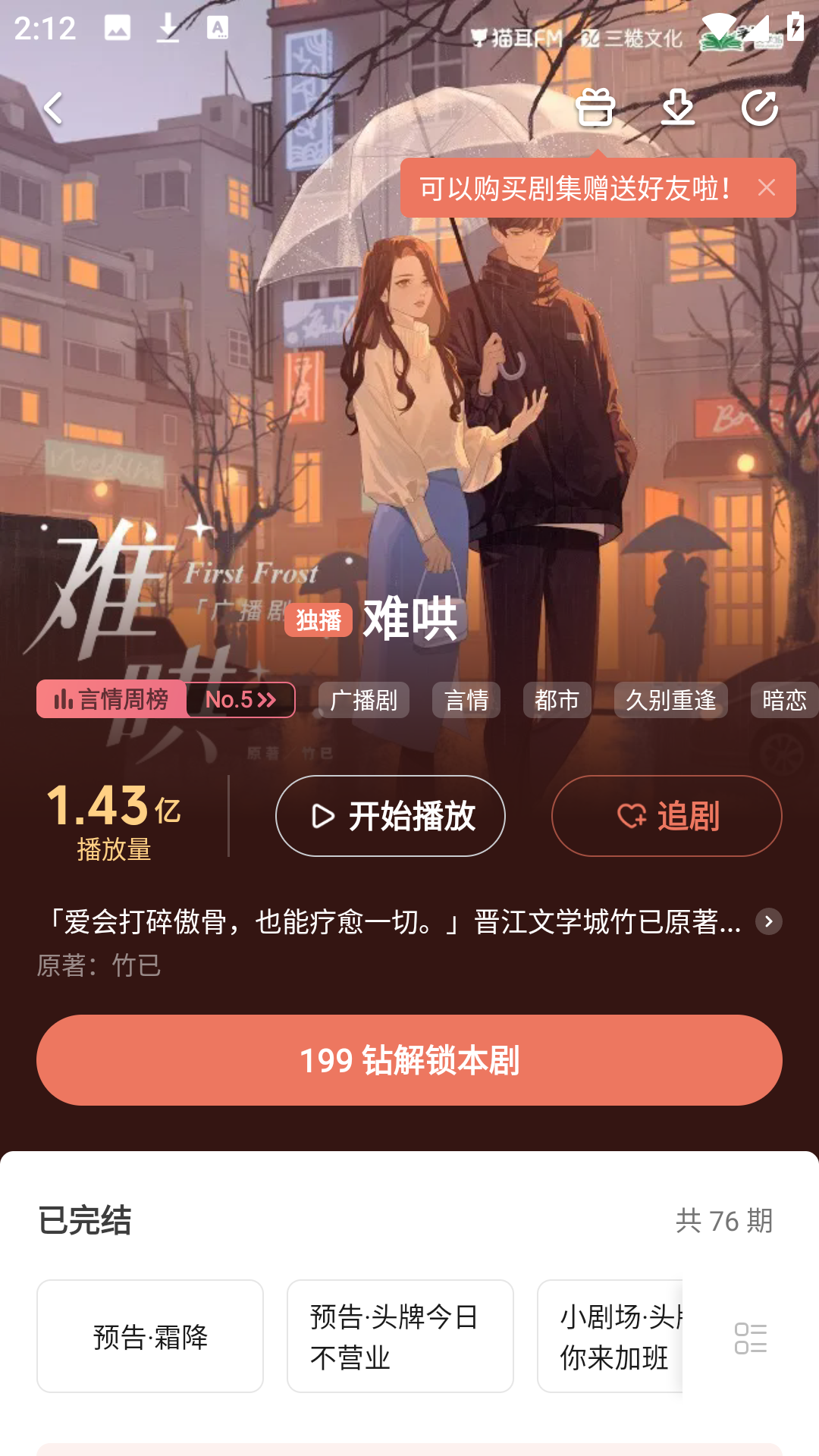
Task: Unlock the drama for 199 diamonds
Action: (409, 1060)
